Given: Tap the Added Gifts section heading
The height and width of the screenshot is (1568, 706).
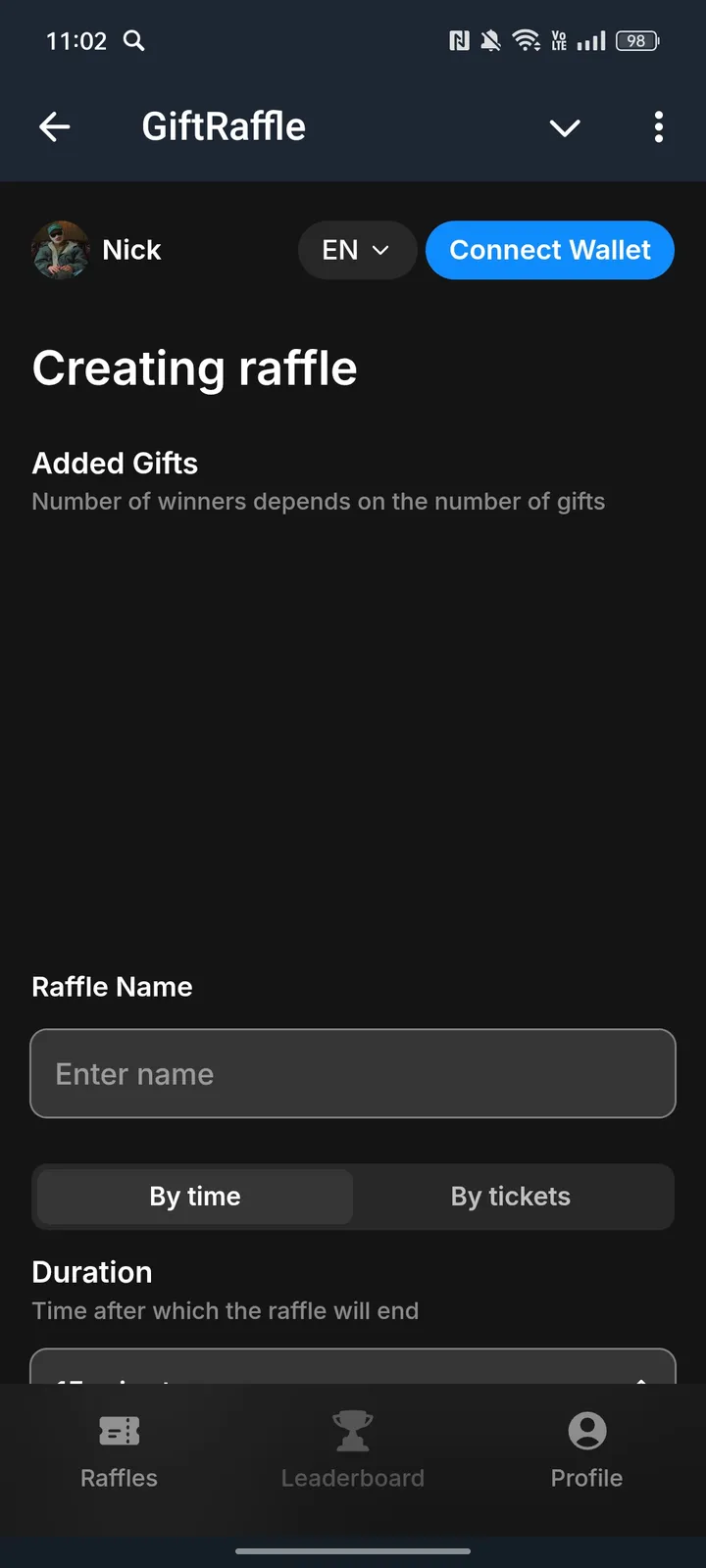Looking at the screenshot, I should click(115, 463).
